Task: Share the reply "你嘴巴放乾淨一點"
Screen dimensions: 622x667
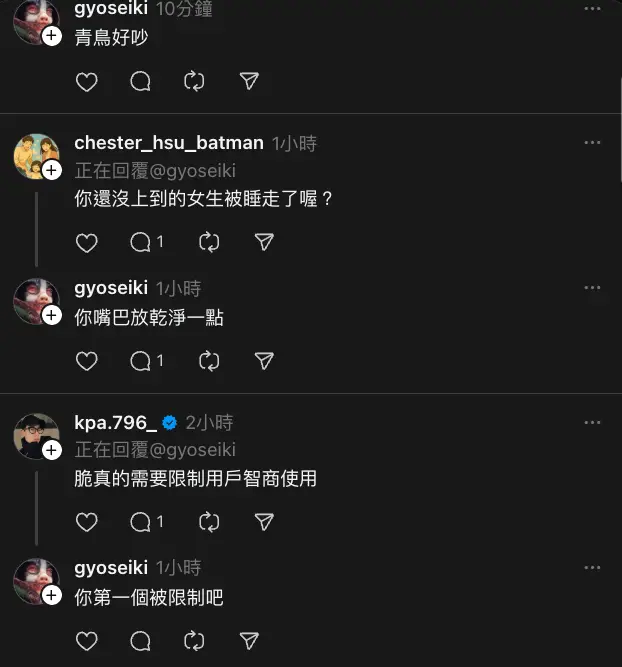Action: [x=264, y=360]
